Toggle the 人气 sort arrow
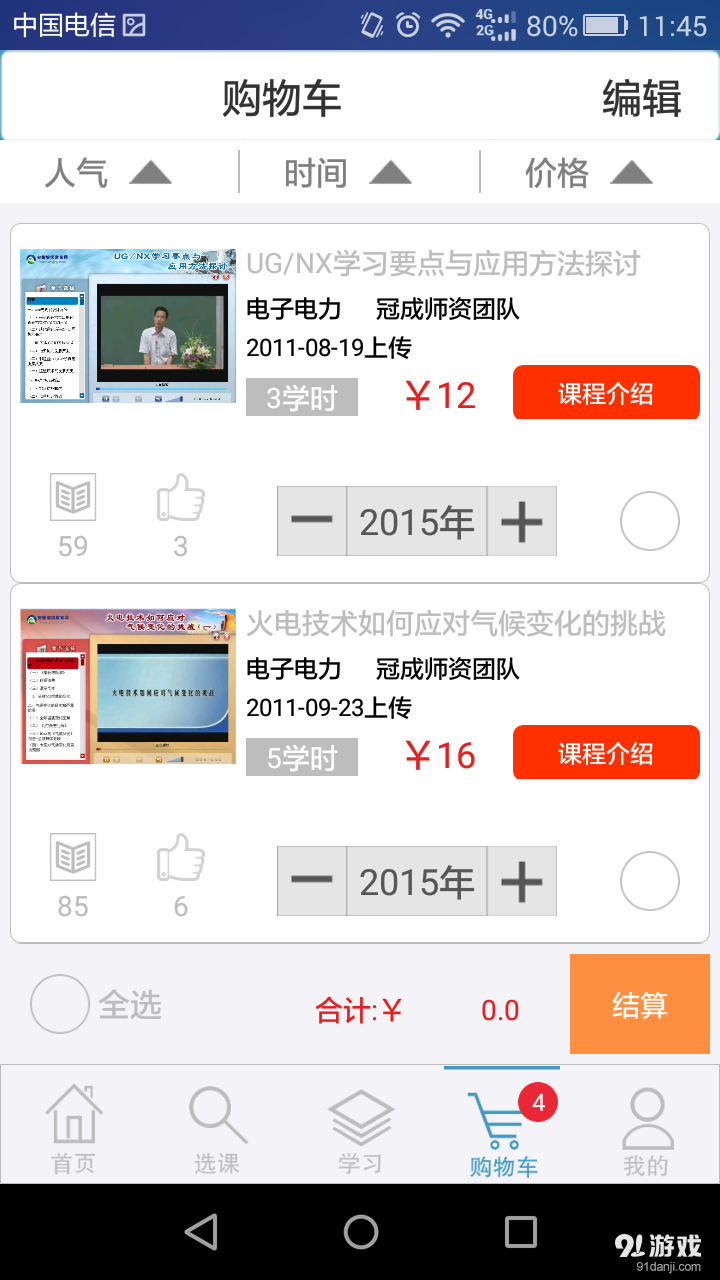 (x=150, y=172)
